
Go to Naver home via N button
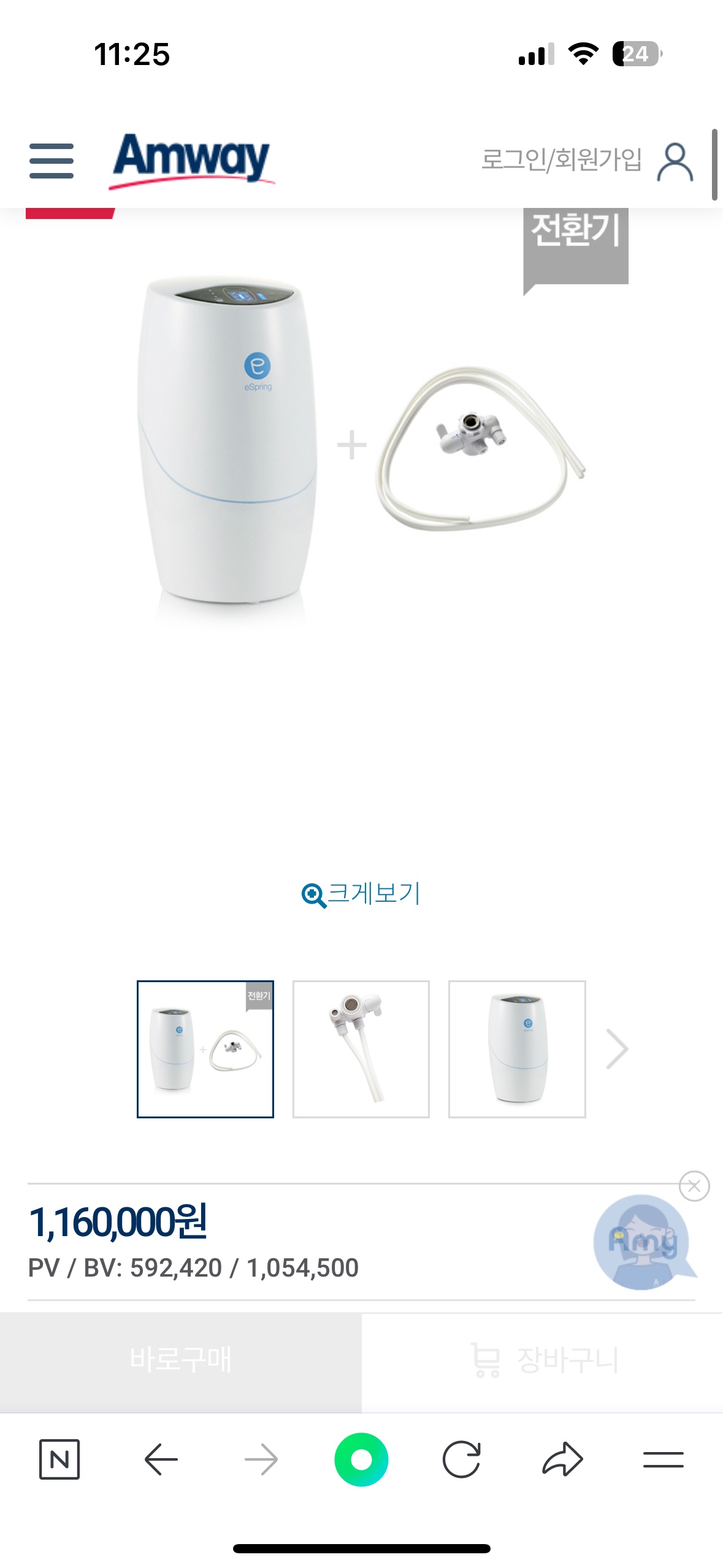pos(59,1459)
